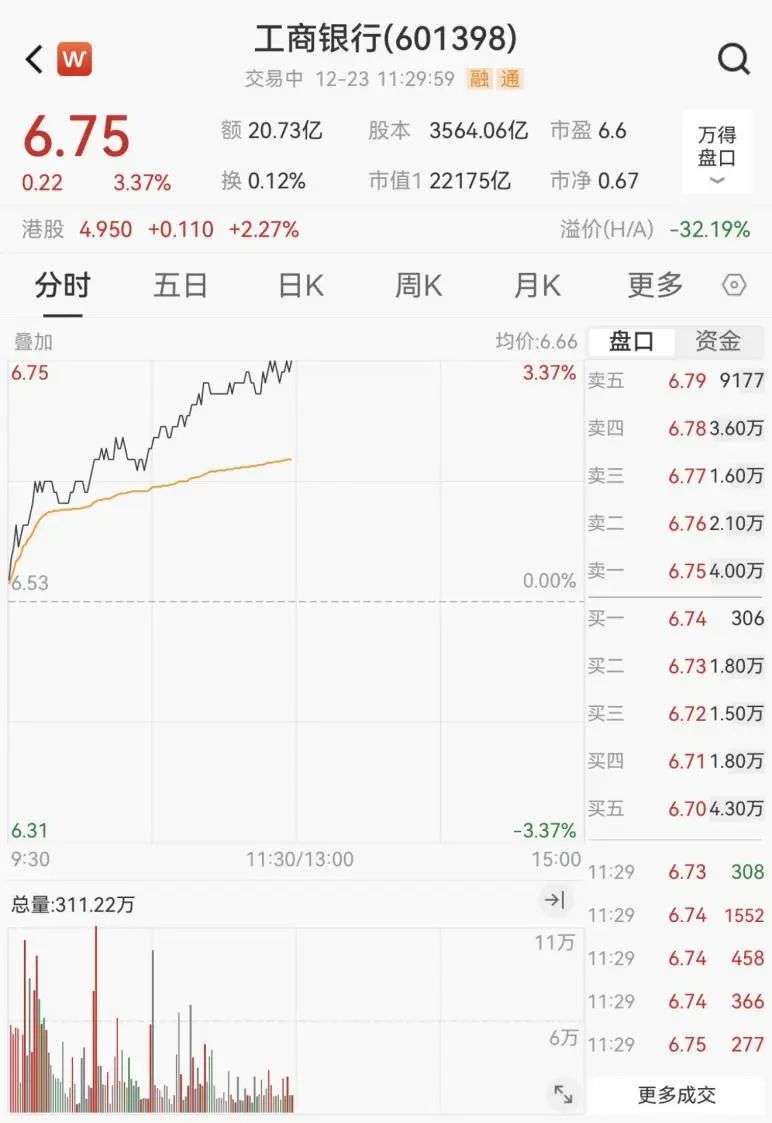772x1123 pixels.
Task: Tap the orange W Wind logo button
Action: pyautogui.click(x=74, y=60)
